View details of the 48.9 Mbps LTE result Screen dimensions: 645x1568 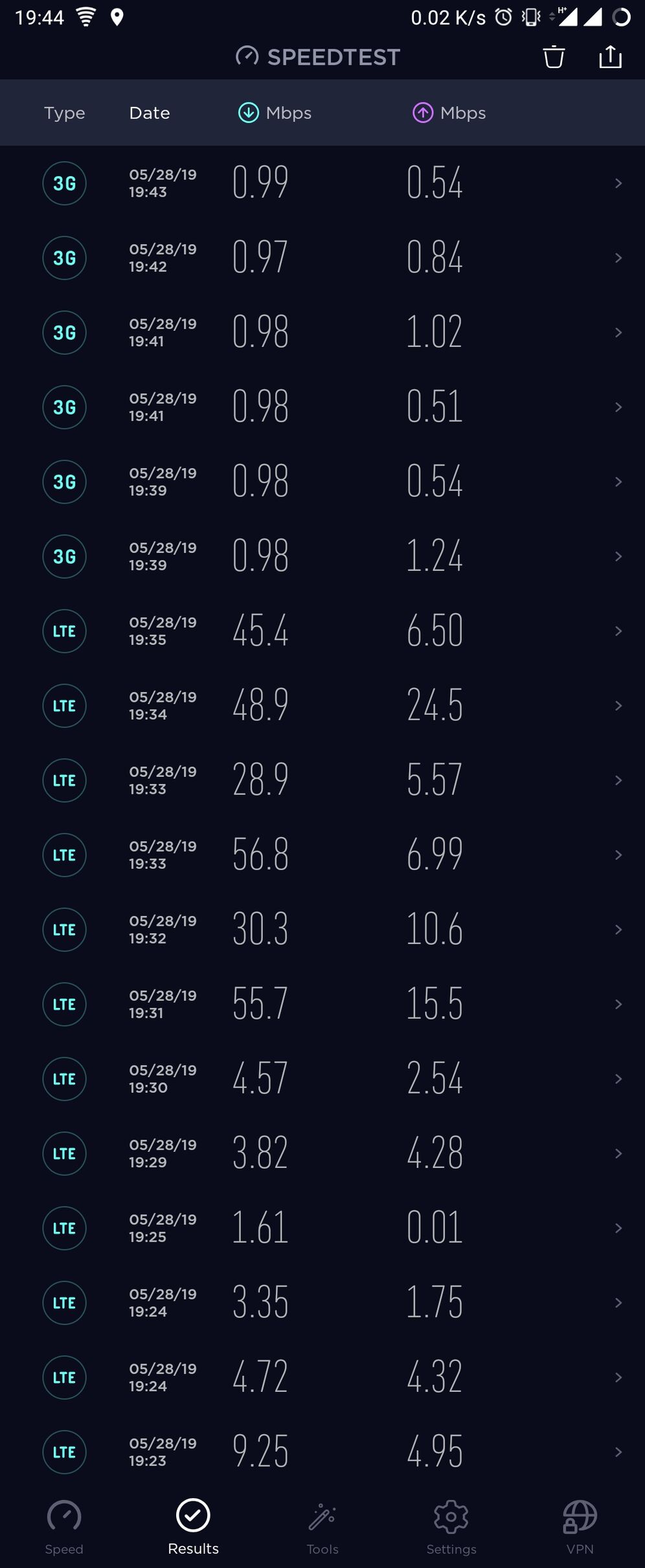click(322, 706)
